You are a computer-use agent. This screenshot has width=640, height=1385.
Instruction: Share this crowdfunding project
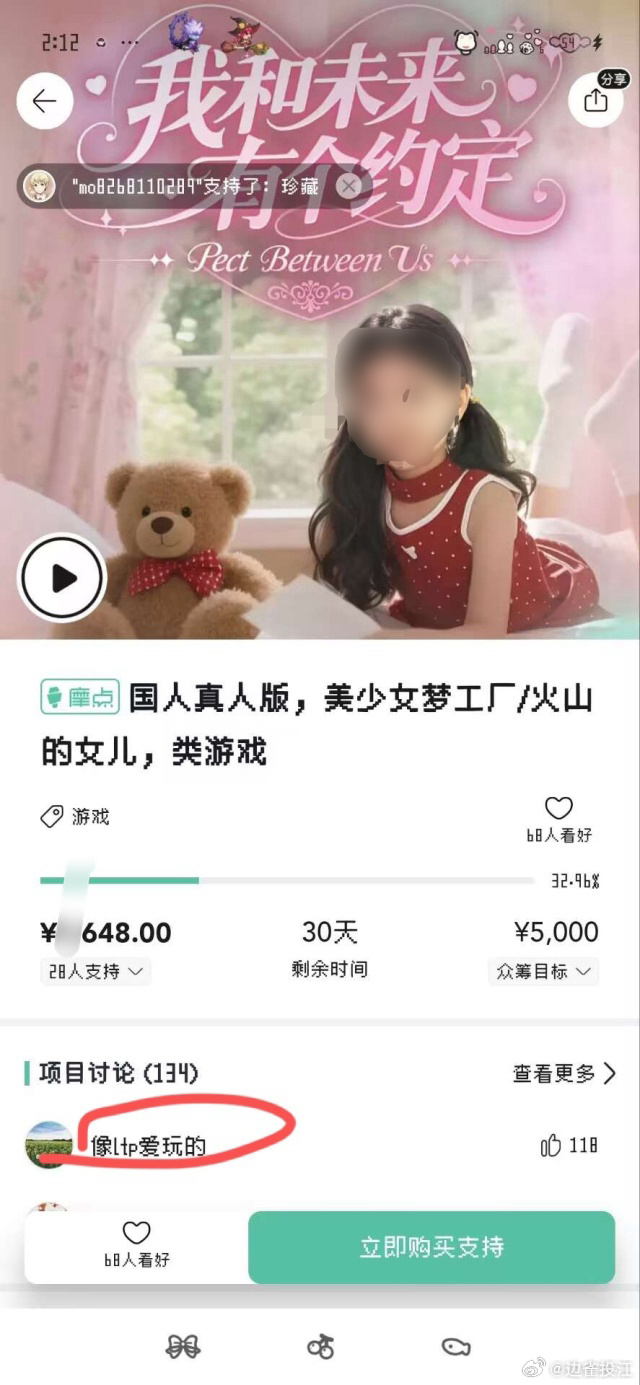click(595, 100)
